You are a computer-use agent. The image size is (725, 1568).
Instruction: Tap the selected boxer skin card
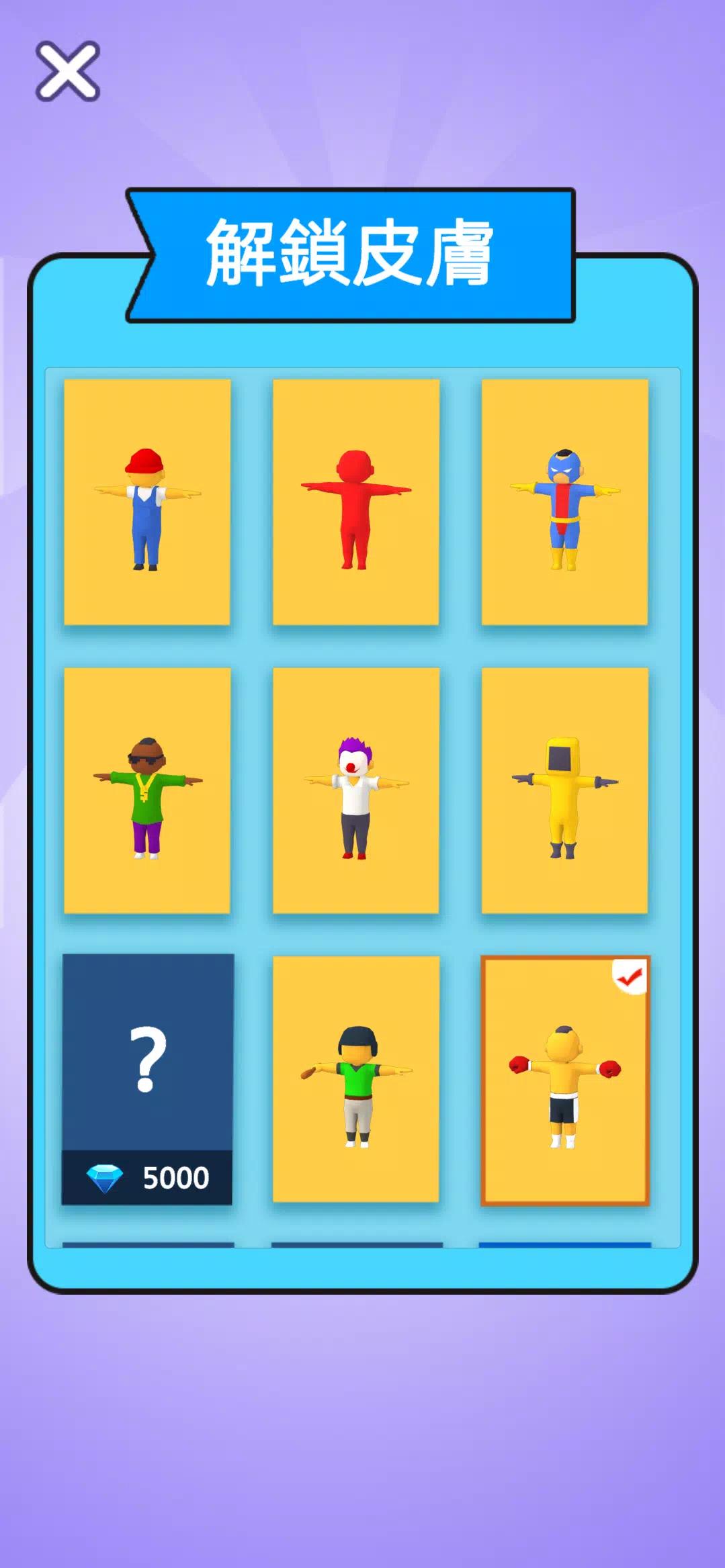point(564,1080)
